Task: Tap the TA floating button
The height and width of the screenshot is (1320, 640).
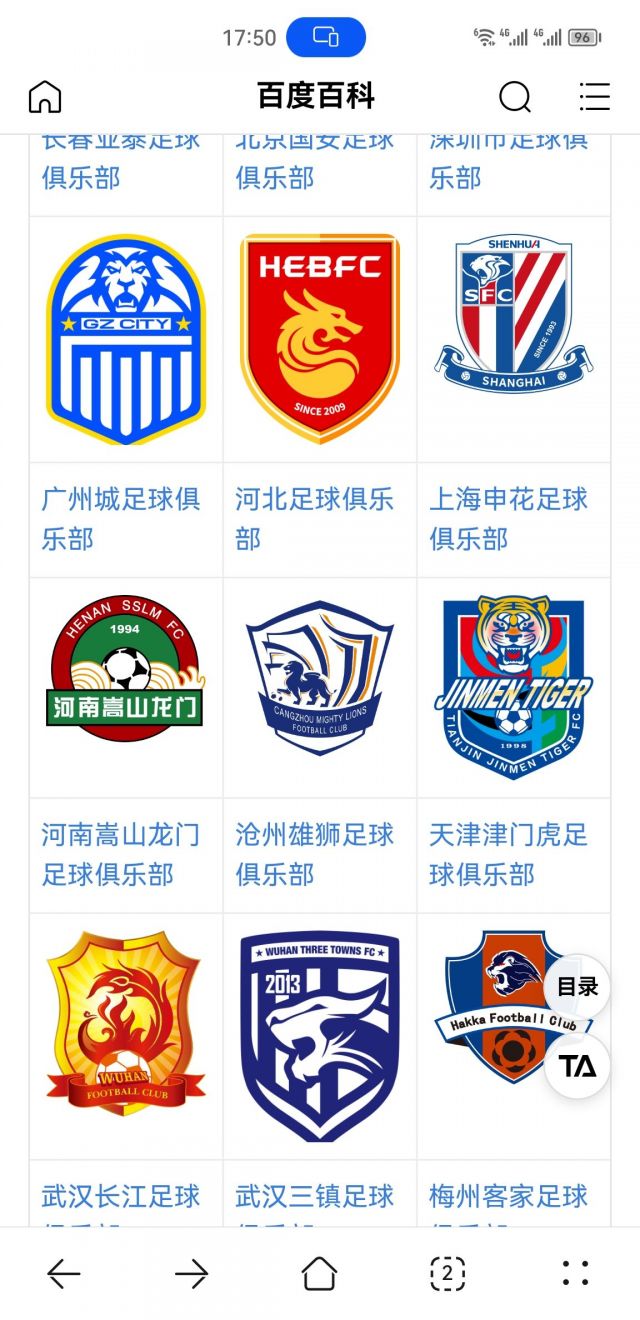Action: click(577, 1066)
